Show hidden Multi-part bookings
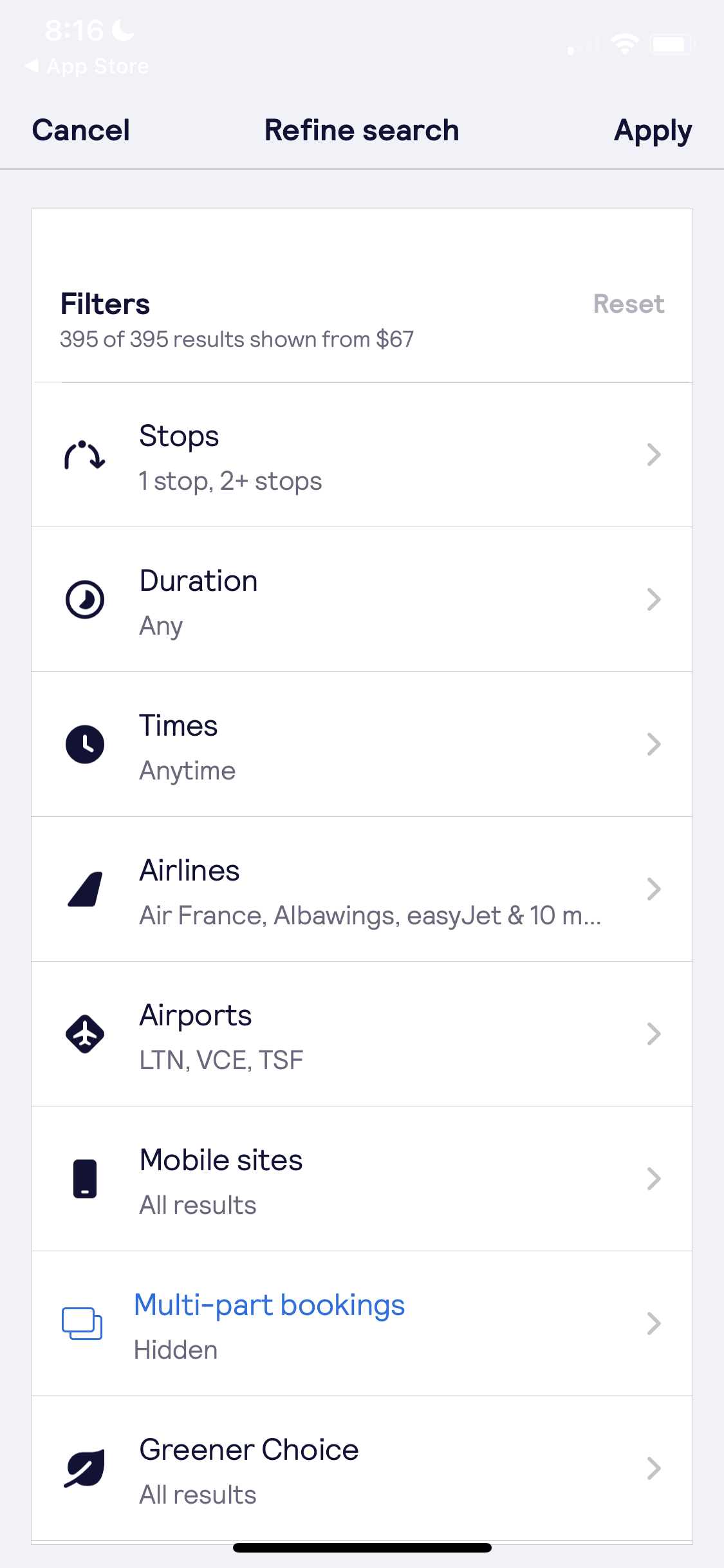Screen dimensions: 724x1568 click(x=362, y=1323)
